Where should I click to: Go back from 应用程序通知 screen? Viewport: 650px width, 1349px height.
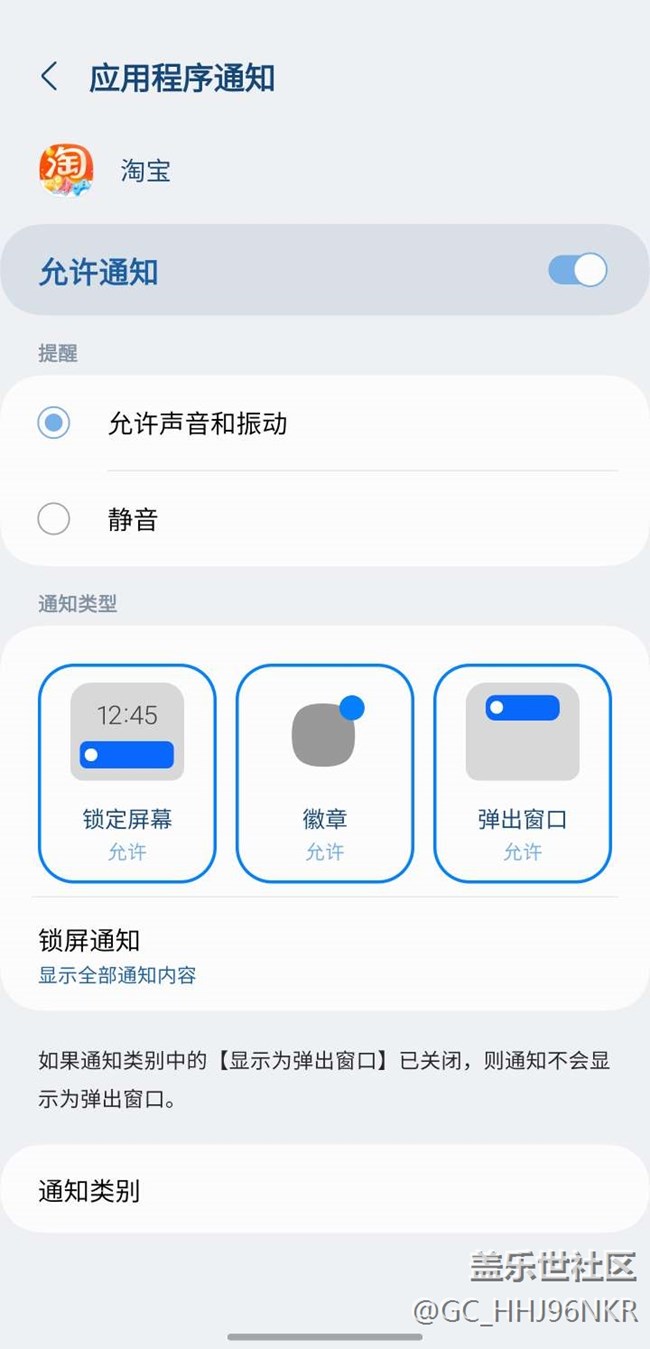pos(49,77)
